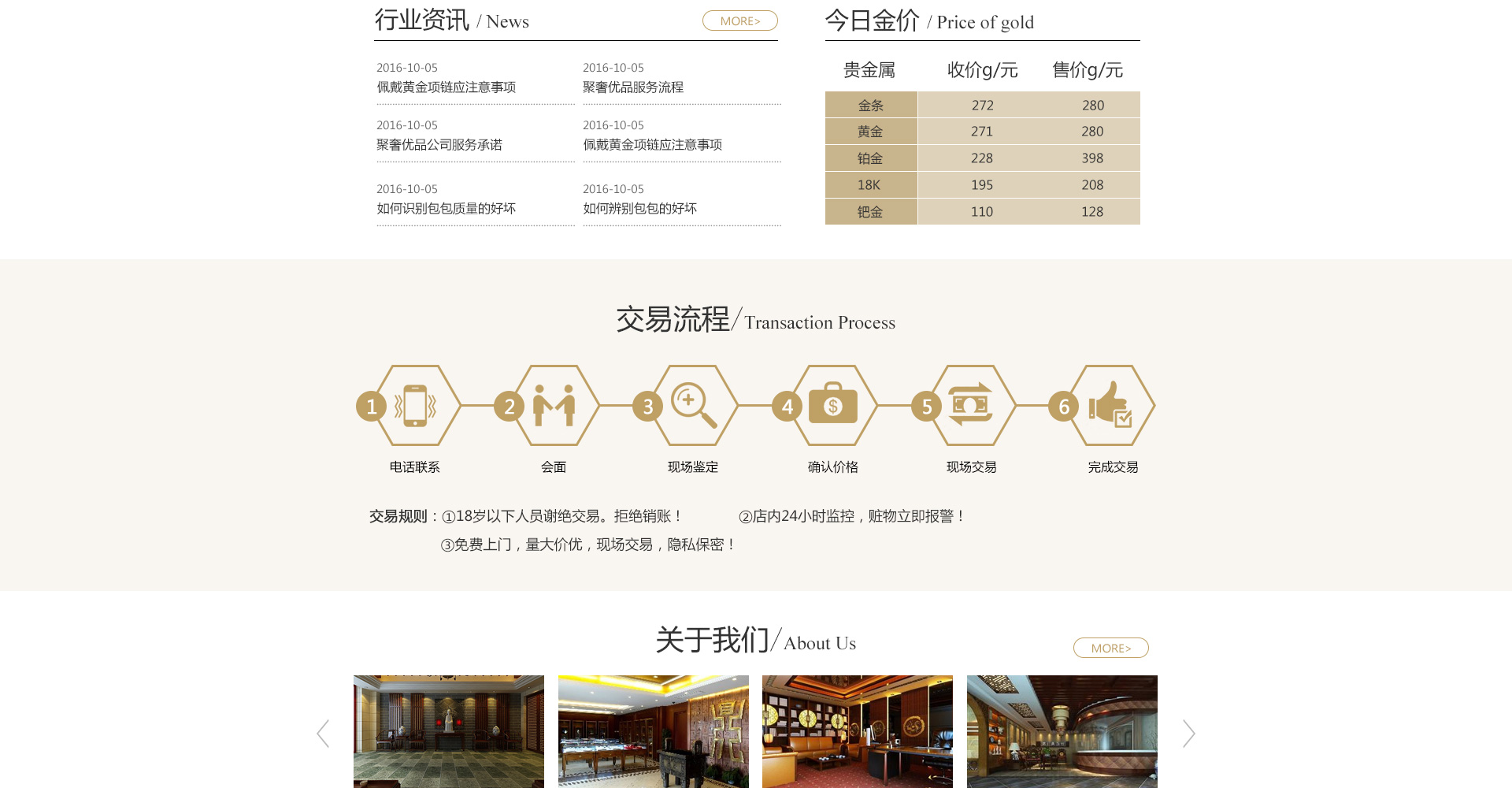This screenshot has width=1512, height=788.
Task: Open the article 如何识别包包质量的好坏
Action: click(x=446, y=209)
